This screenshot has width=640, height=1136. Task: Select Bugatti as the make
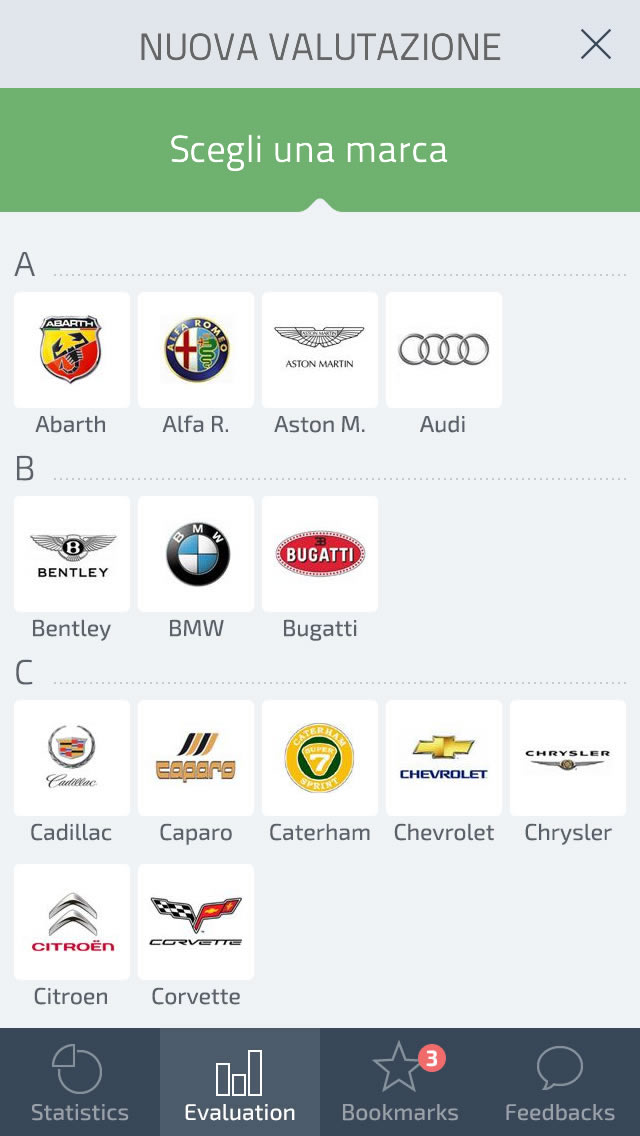tap(320, 554)
